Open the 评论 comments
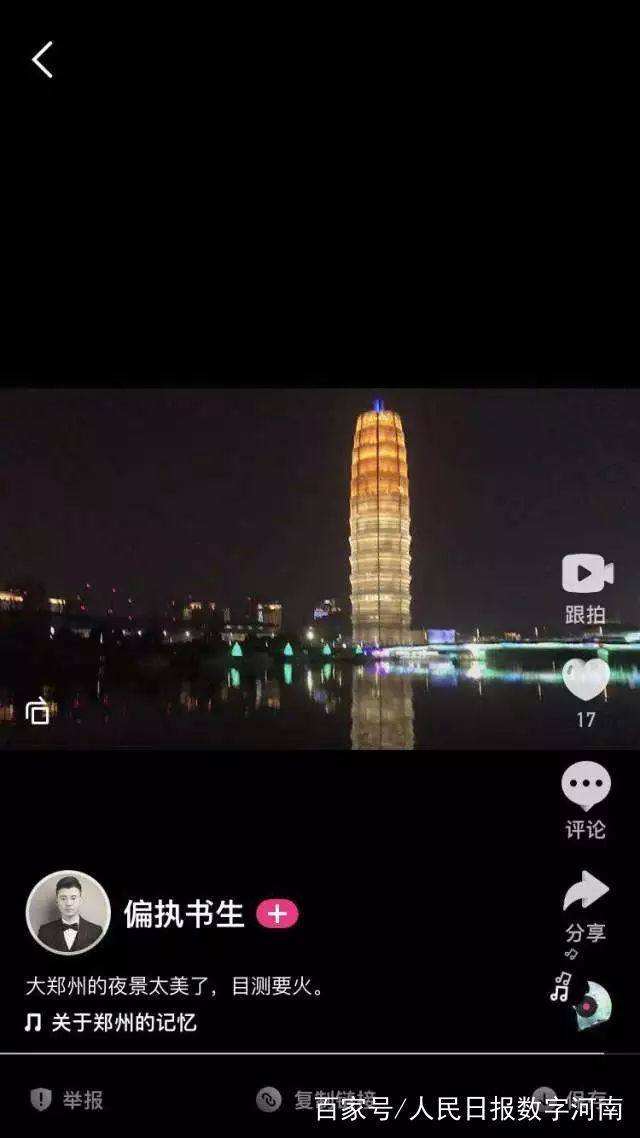The image size is (640, 1138). [x=586, y=786]
